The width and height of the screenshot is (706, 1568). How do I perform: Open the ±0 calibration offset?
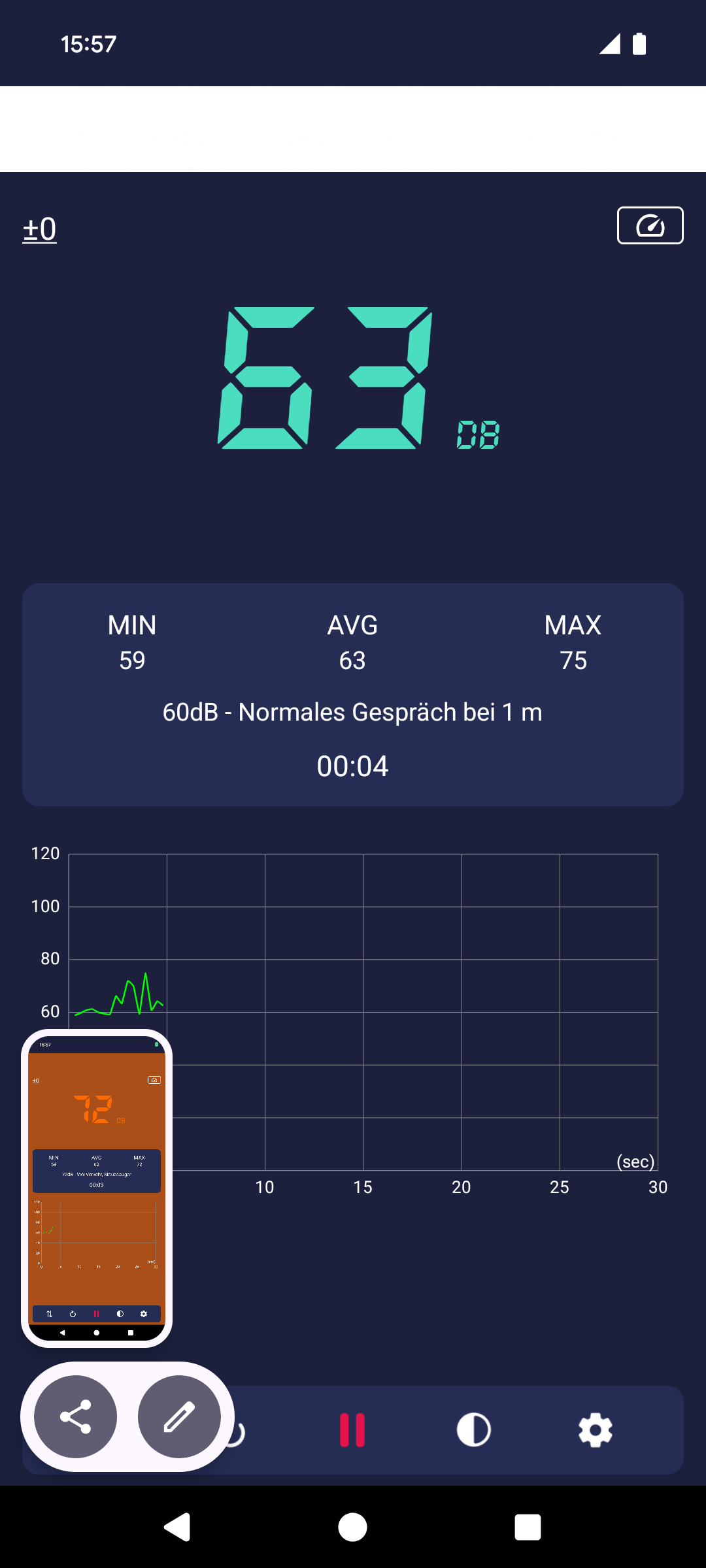point(40,229)
